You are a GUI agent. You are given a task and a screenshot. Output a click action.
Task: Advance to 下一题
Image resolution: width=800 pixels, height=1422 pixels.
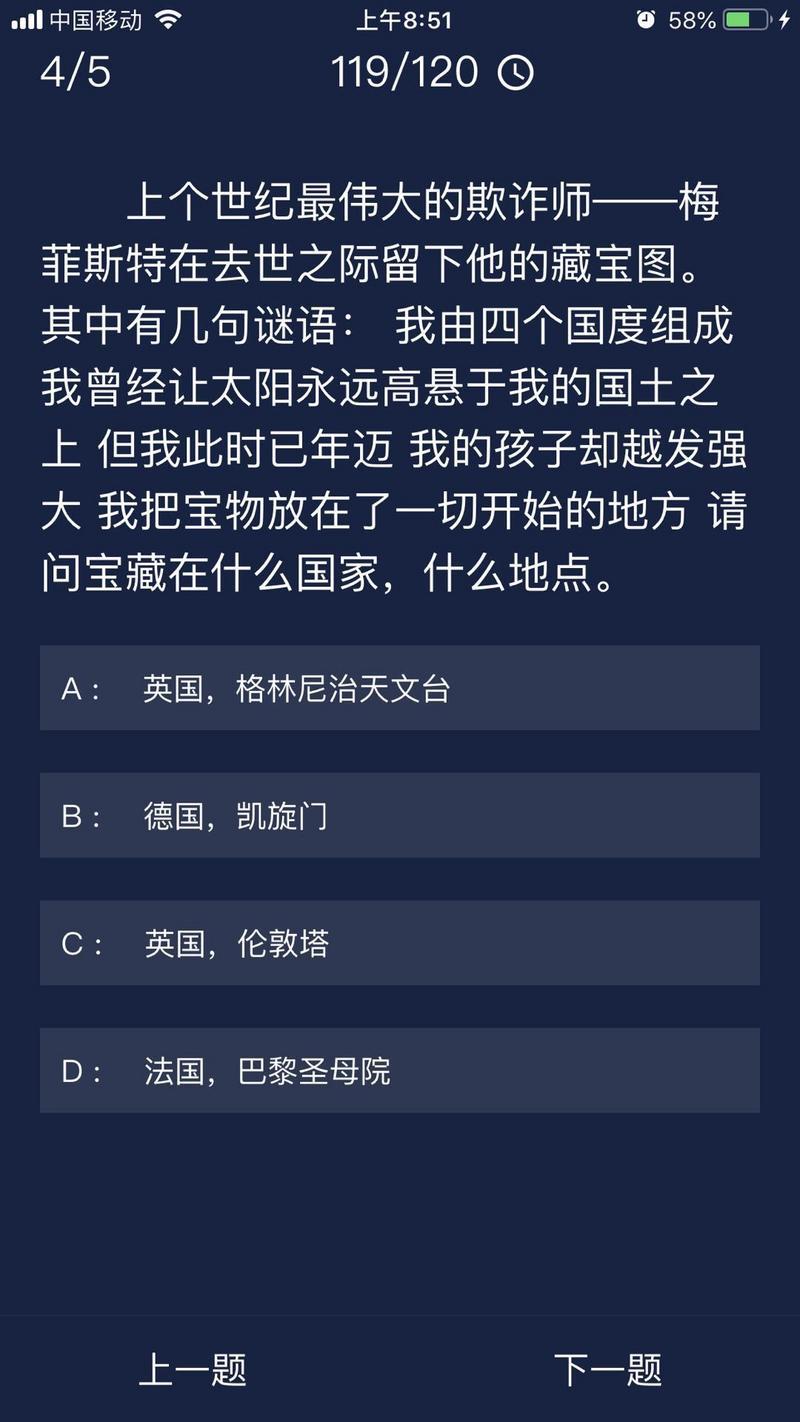click(x=607, y=1369)
